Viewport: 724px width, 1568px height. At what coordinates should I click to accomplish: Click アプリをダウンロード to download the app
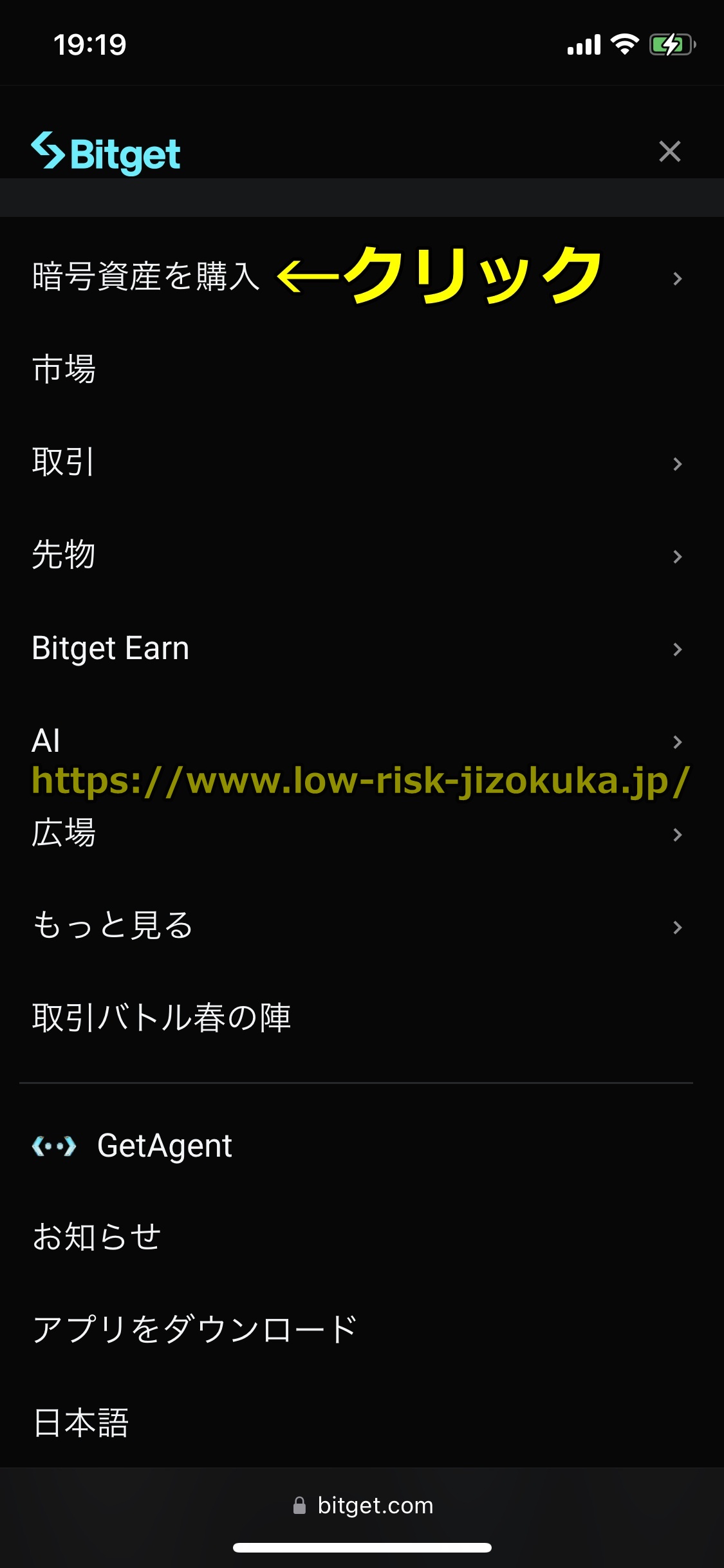(x=193, y=1328)
